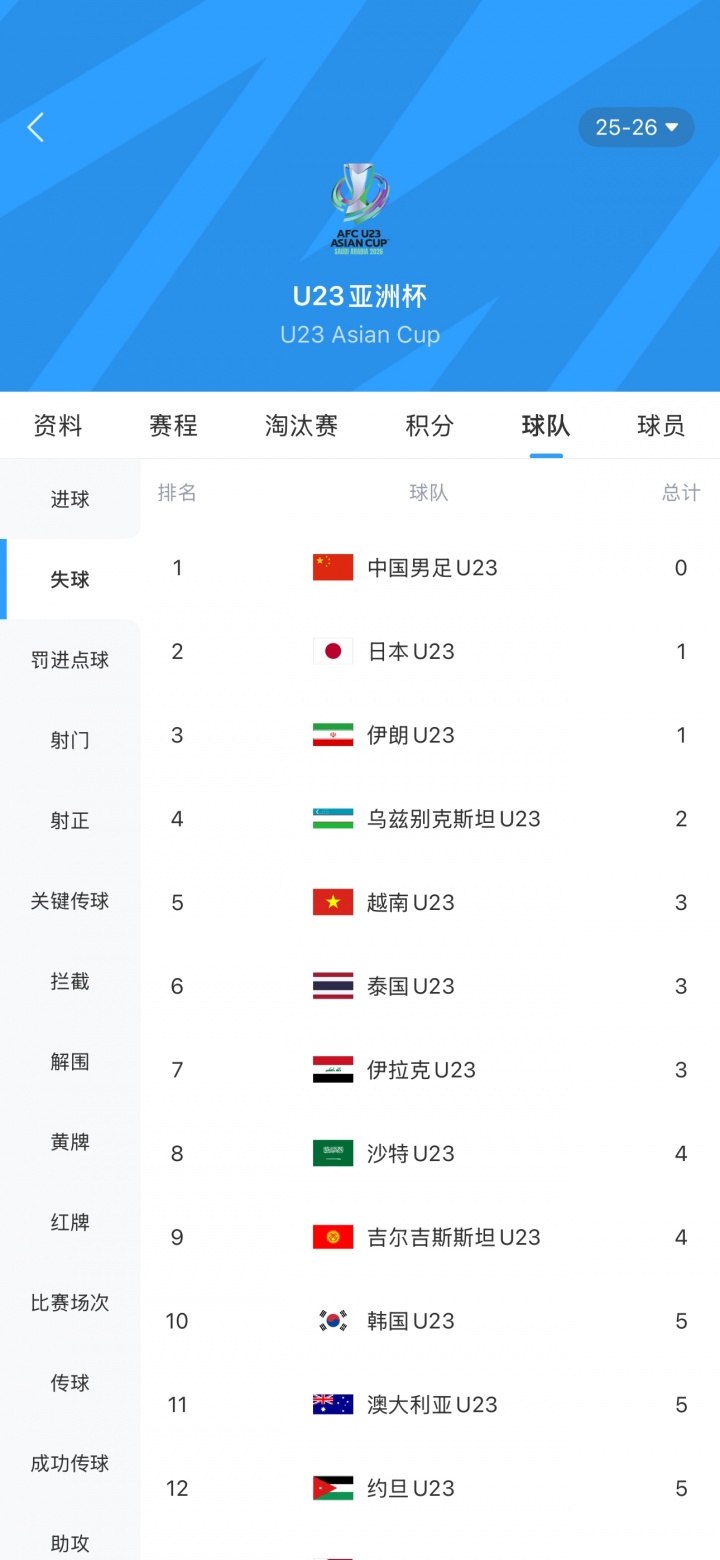
Task: Select the 红牌 category
Action: 70,1222
